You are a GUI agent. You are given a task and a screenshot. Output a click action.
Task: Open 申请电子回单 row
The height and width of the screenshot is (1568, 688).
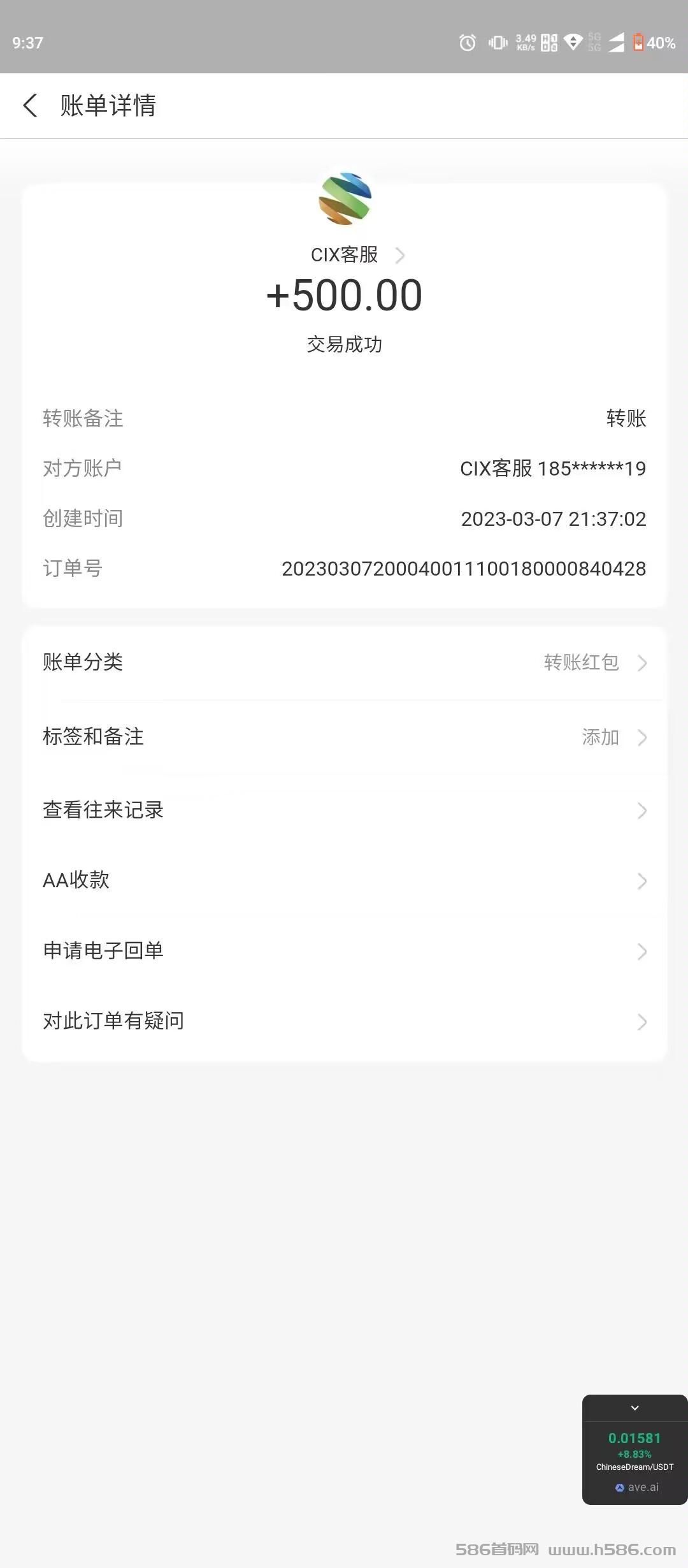[x=344, y=952]
